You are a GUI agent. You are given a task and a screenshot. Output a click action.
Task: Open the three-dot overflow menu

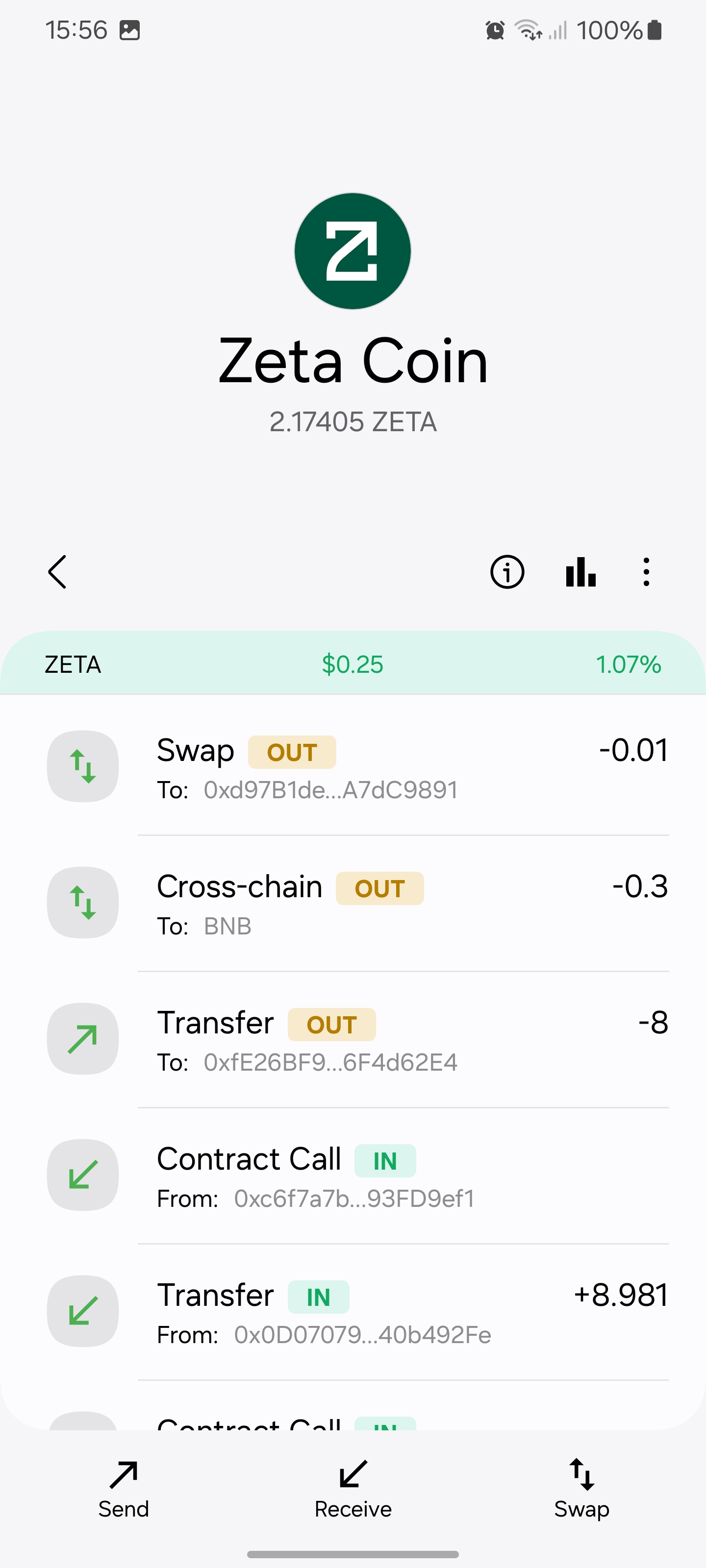(646, 572)
